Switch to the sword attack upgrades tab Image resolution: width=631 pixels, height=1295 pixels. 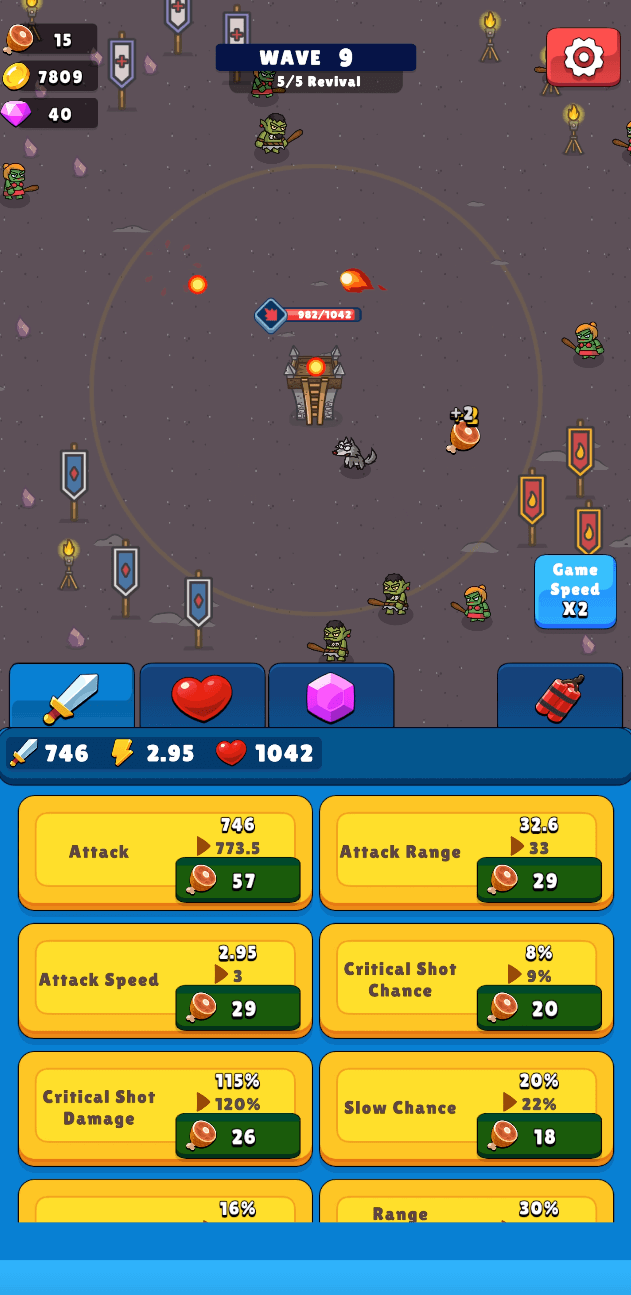[x=72, y=696]
